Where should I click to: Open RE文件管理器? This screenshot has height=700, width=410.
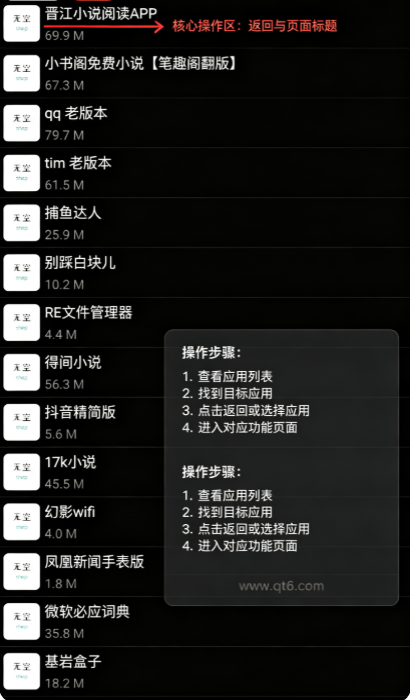pyautogui.click(x=205, y=322)
